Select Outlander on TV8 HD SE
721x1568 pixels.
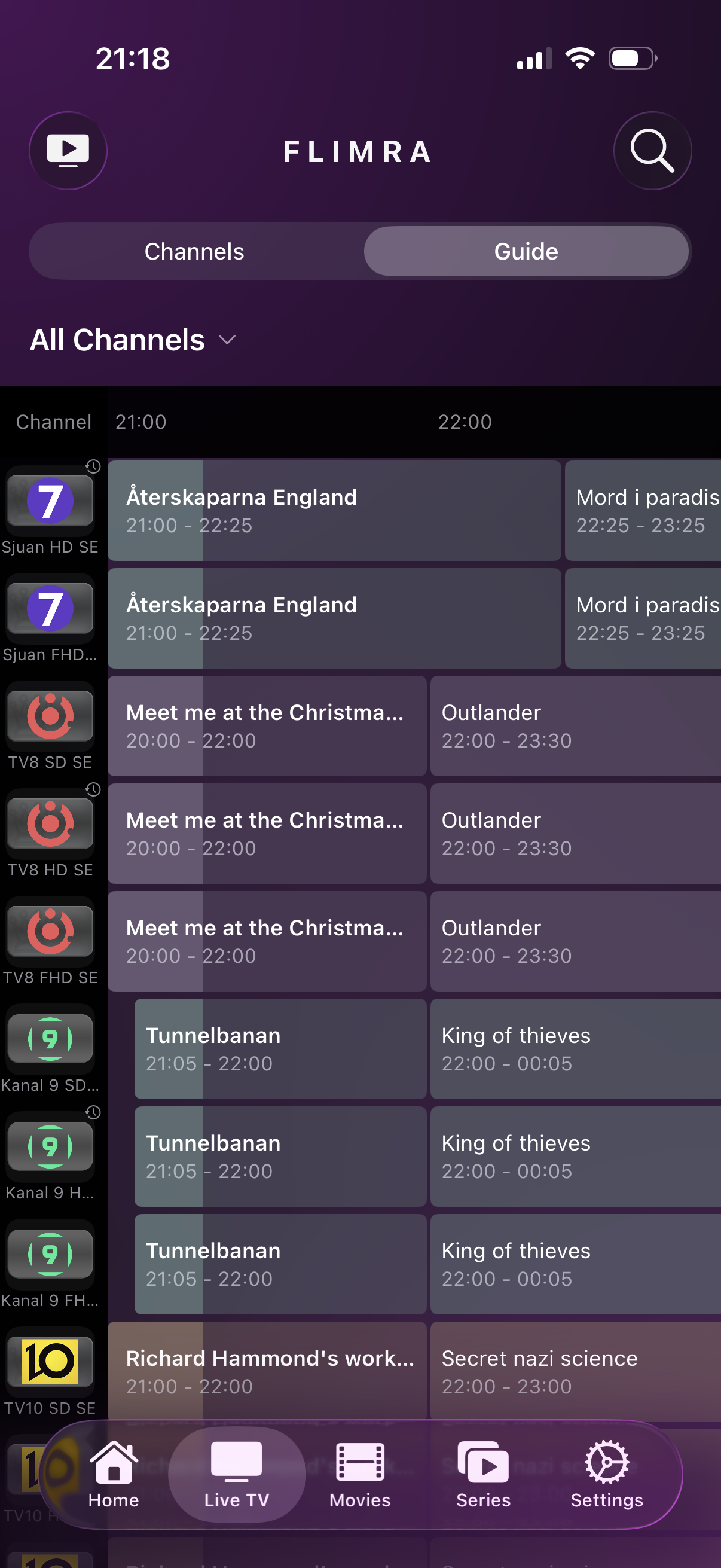575,832
